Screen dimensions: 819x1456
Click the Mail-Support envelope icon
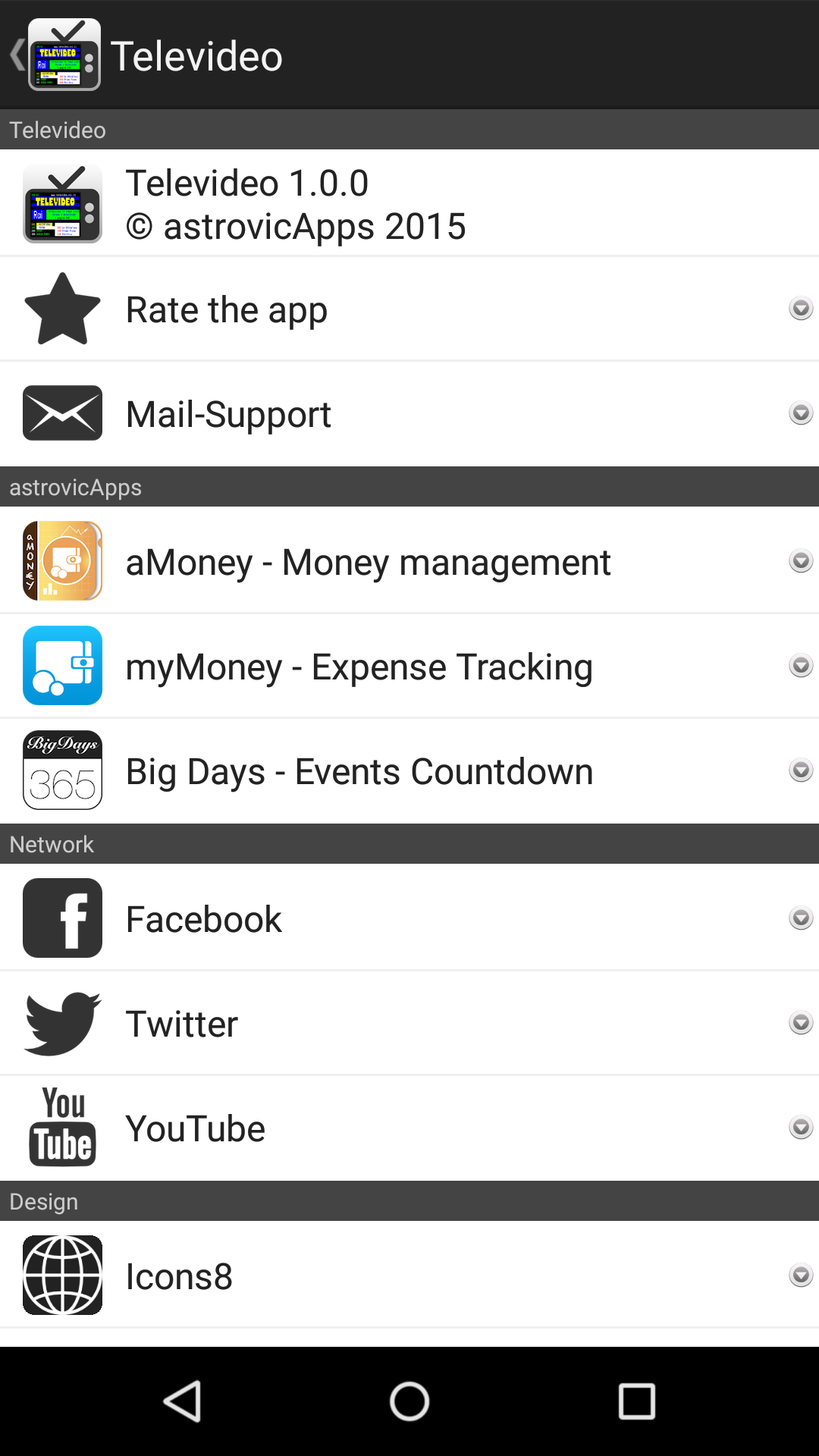tap(63, 413)
